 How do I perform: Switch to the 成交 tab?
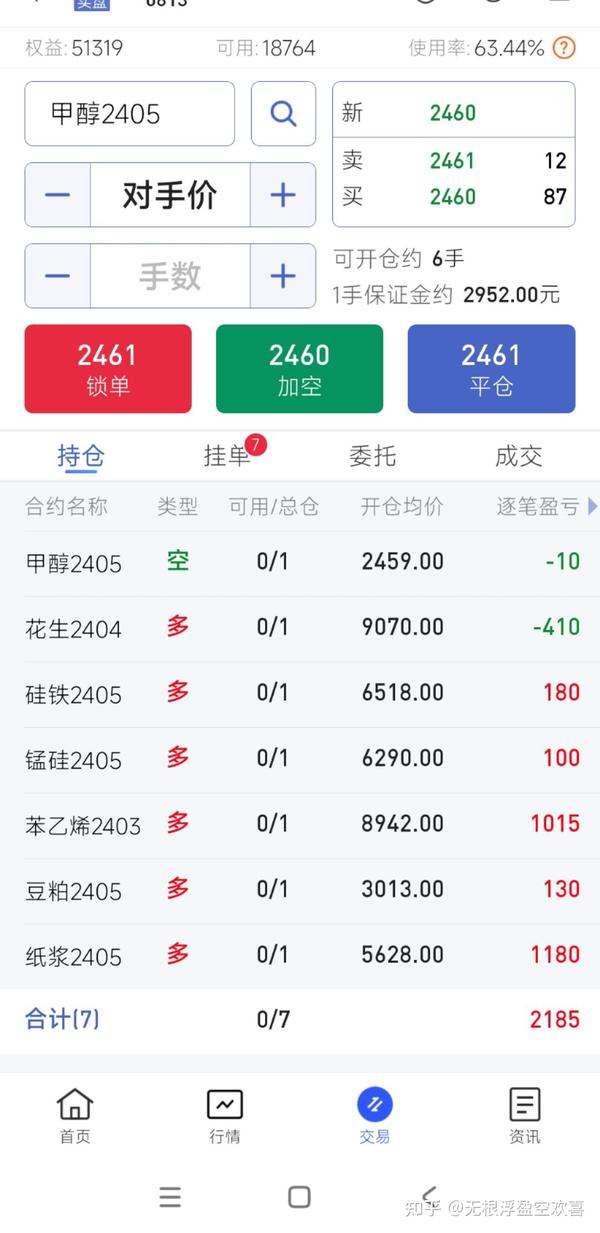point(519,456)
